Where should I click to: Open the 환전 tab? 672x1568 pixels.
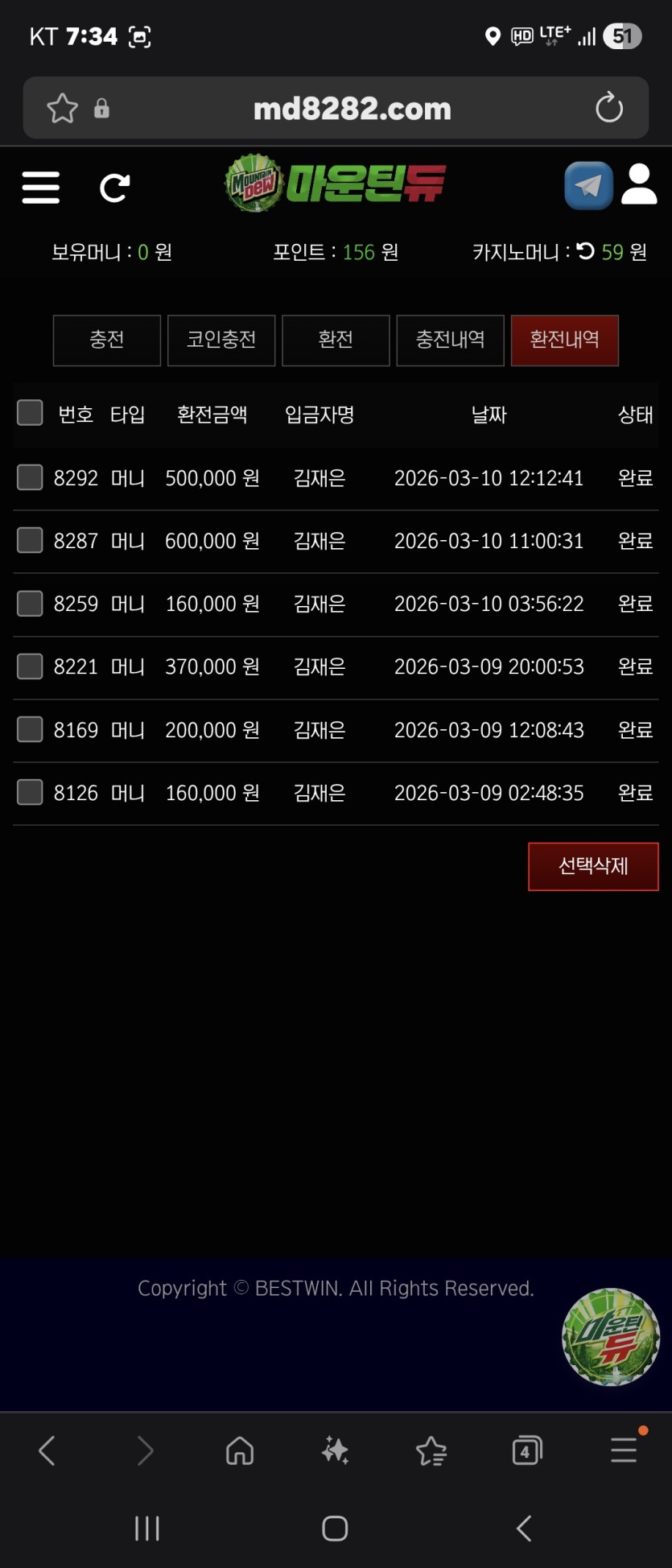(336, 340)
